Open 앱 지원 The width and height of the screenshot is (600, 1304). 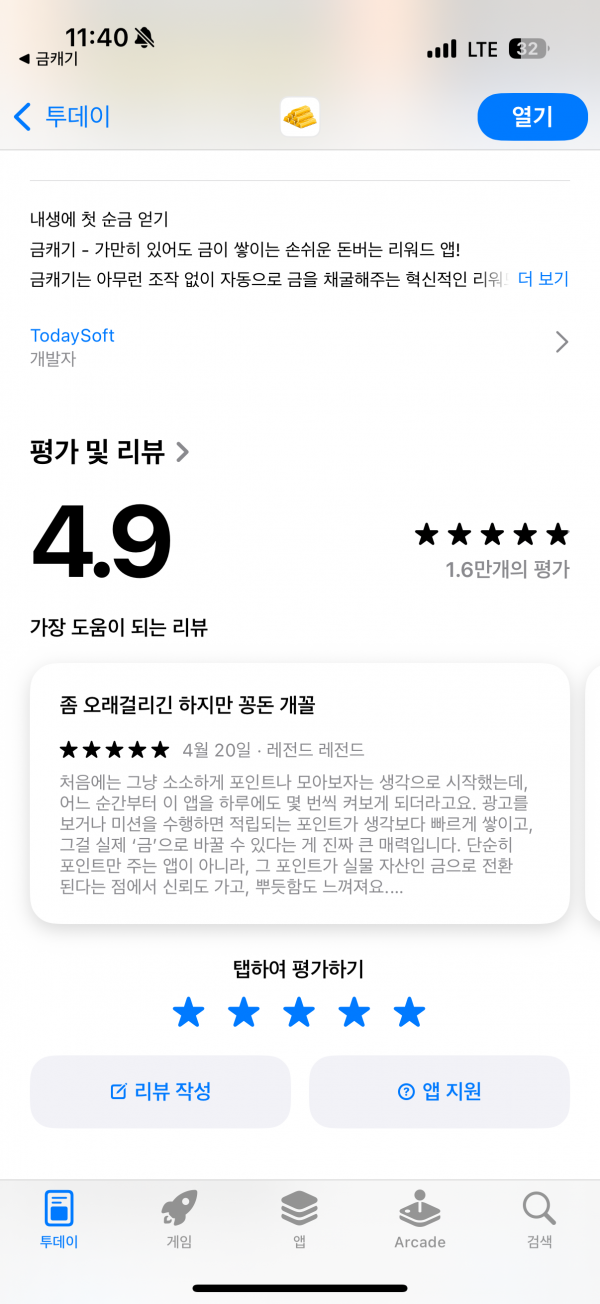pyautogui.click(x=439, y=1092)
